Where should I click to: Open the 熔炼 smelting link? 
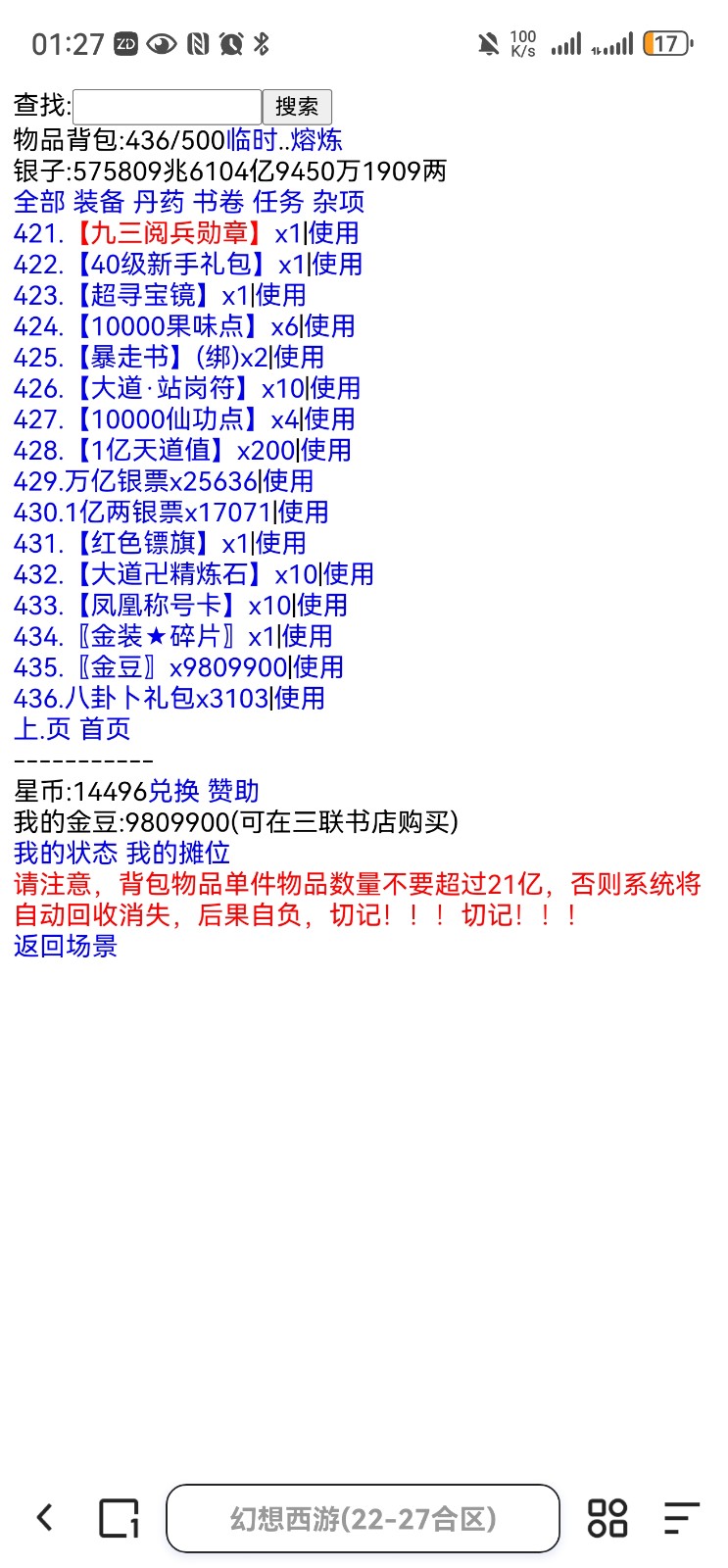pyautogui.click(x=316, y=140)
